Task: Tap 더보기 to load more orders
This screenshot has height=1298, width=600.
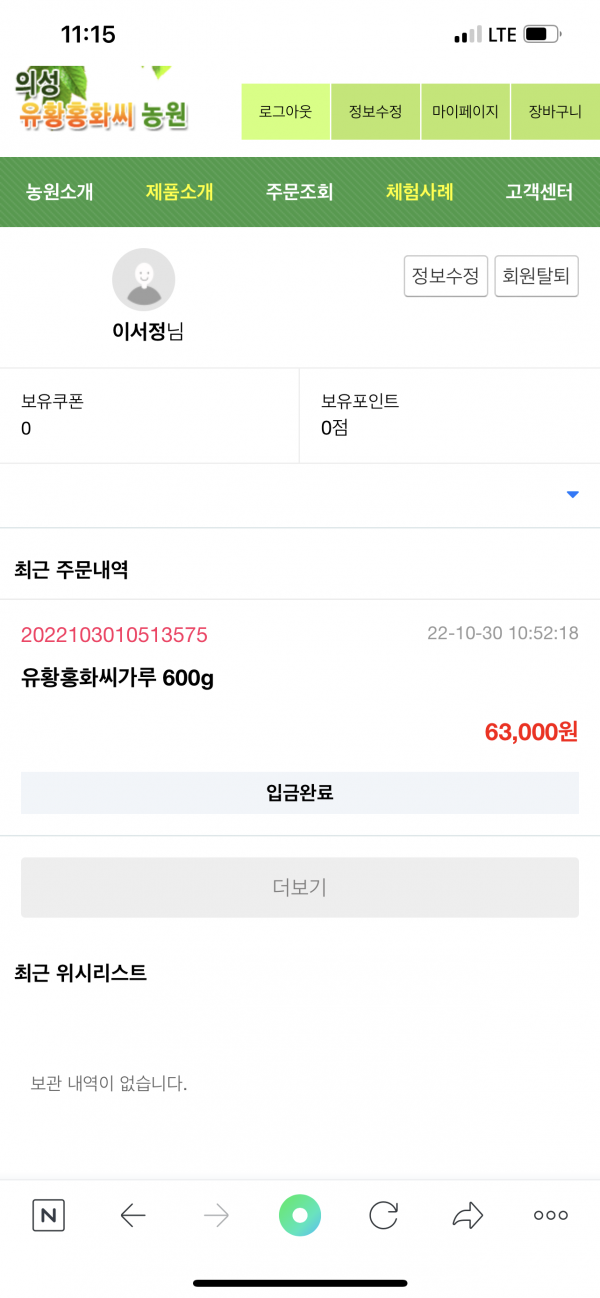Action: point(300,887)
